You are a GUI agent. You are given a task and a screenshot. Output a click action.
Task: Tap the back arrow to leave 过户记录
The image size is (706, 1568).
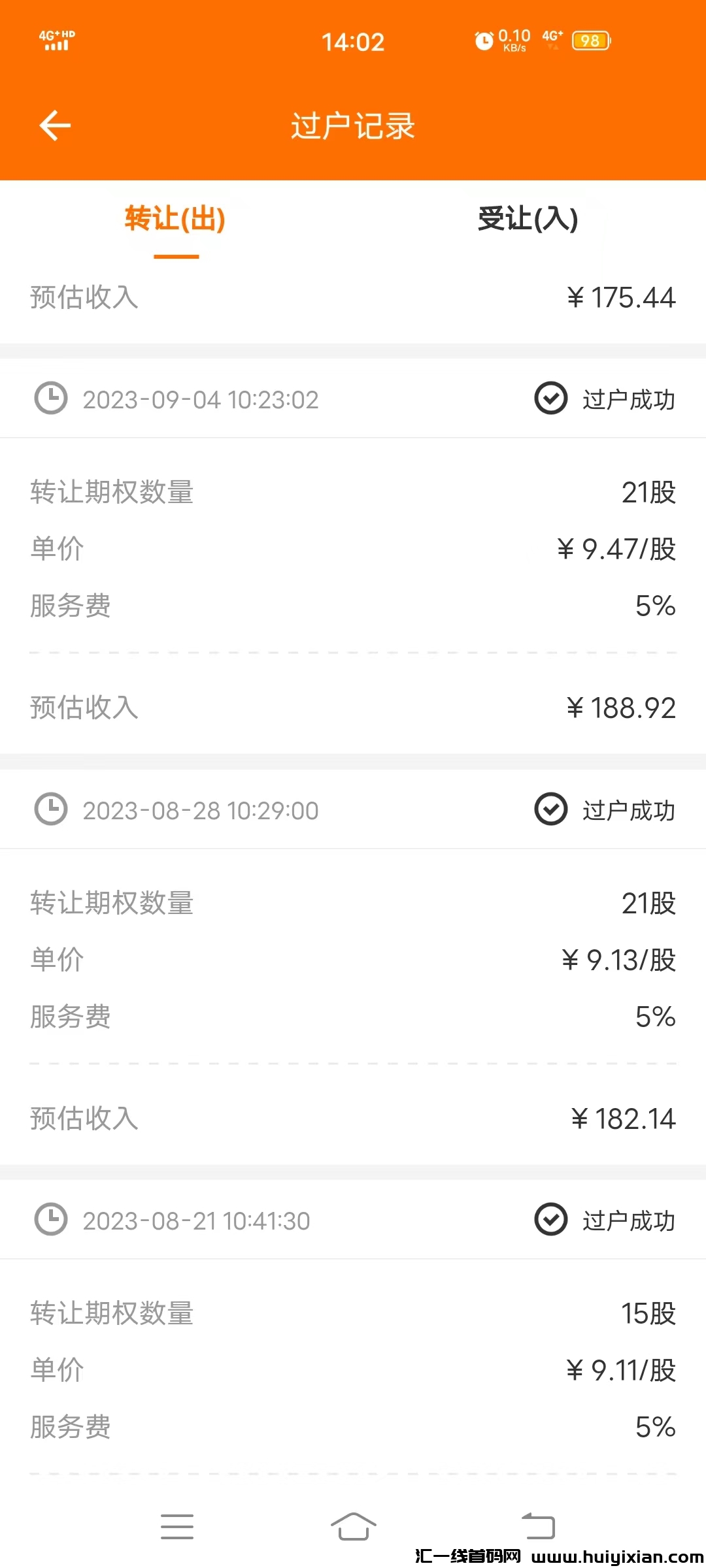tap(56, 125)
